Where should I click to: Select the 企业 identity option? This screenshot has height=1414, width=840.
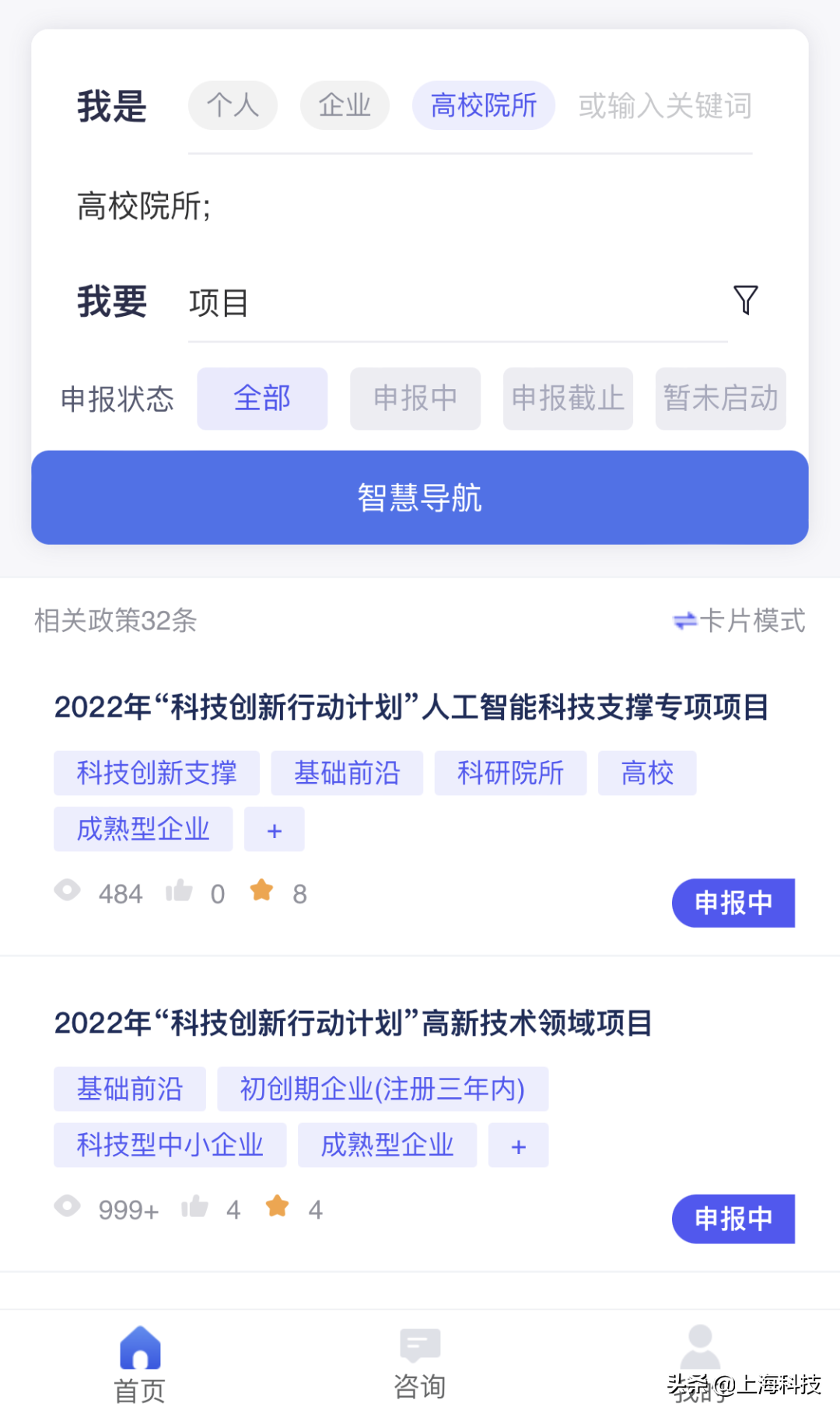point(344,106)
